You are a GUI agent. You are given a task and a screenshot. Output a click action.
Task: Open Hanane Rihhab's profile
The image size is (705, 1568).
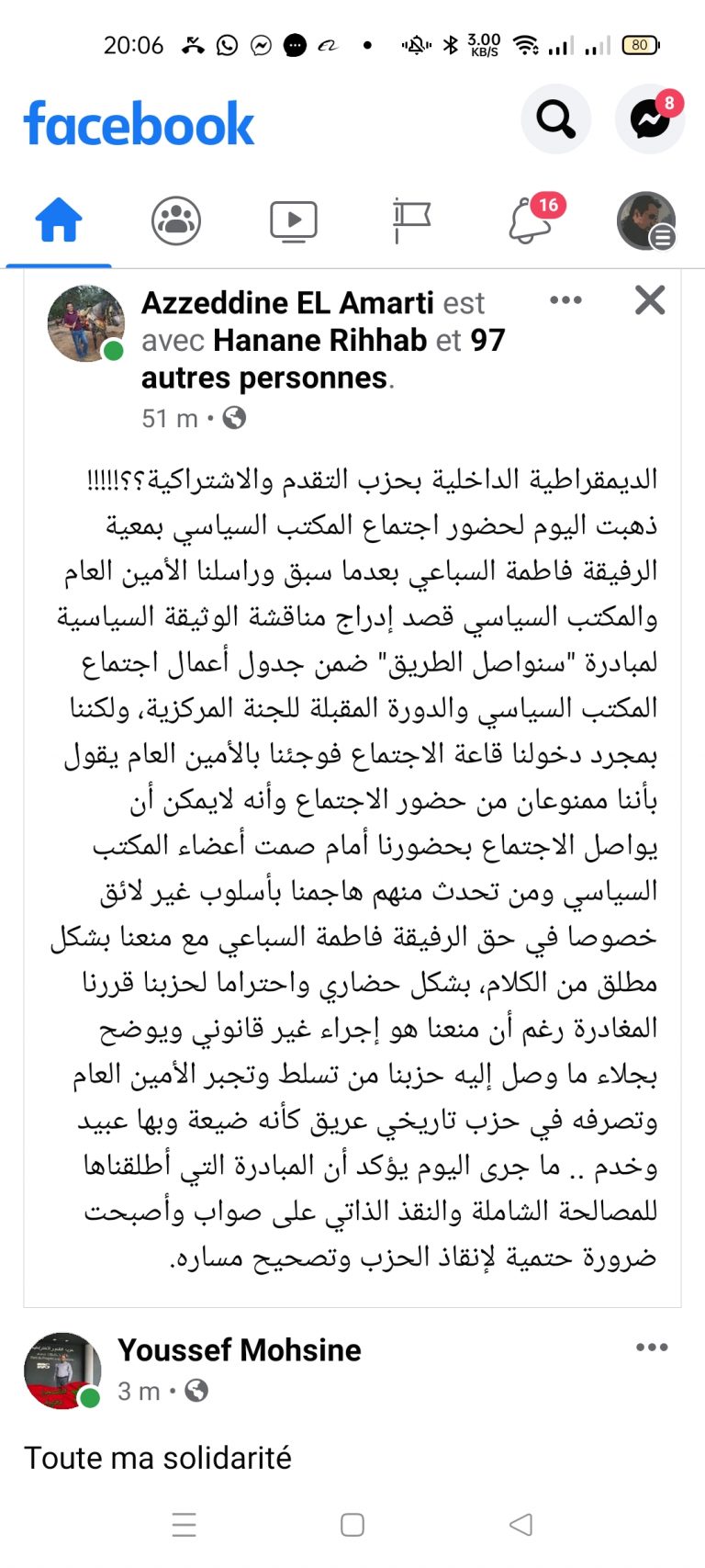click(320, 340)
